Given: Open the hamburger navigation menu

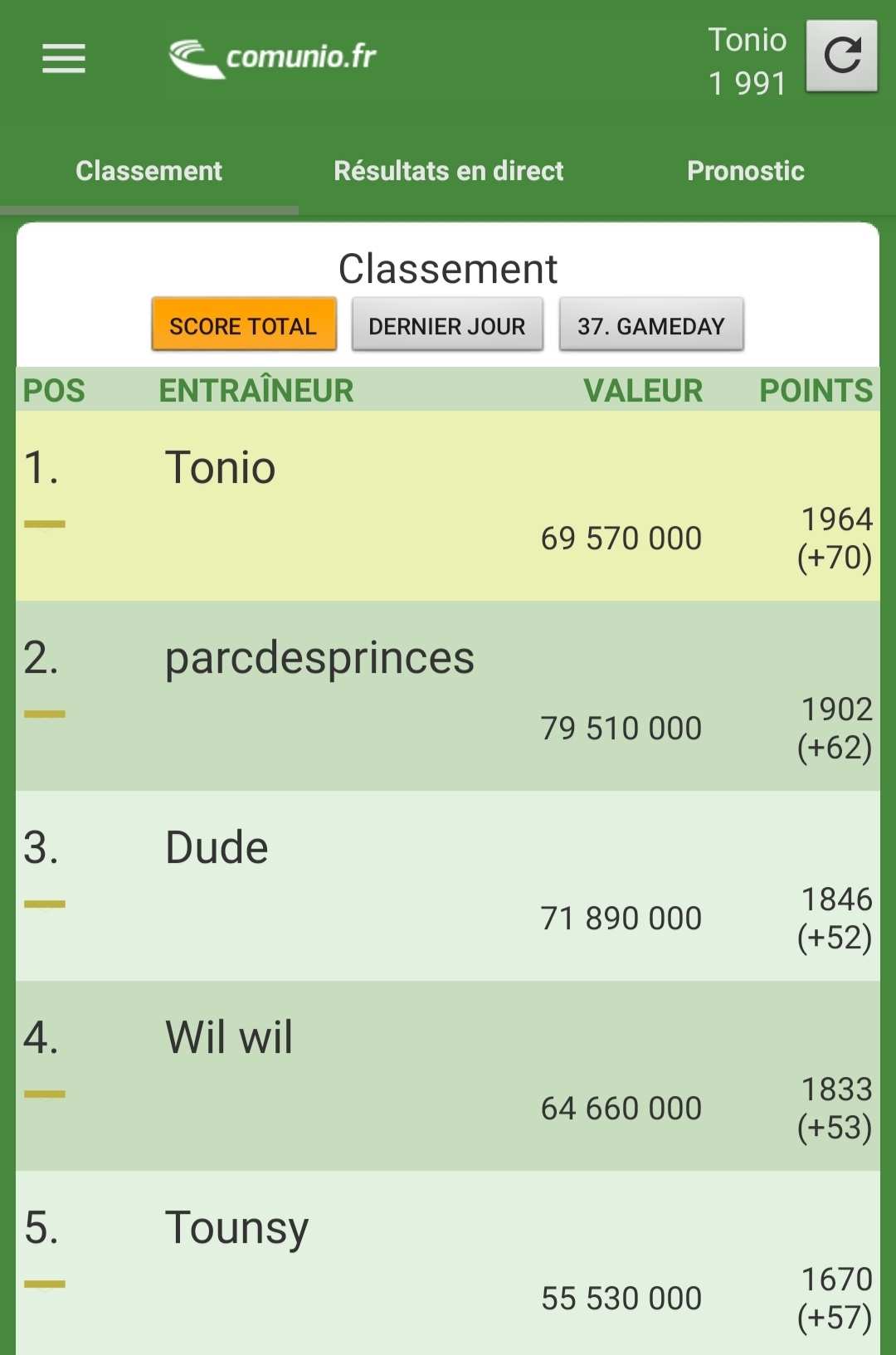Looking at the screenshot, I should tap(64, 58).
